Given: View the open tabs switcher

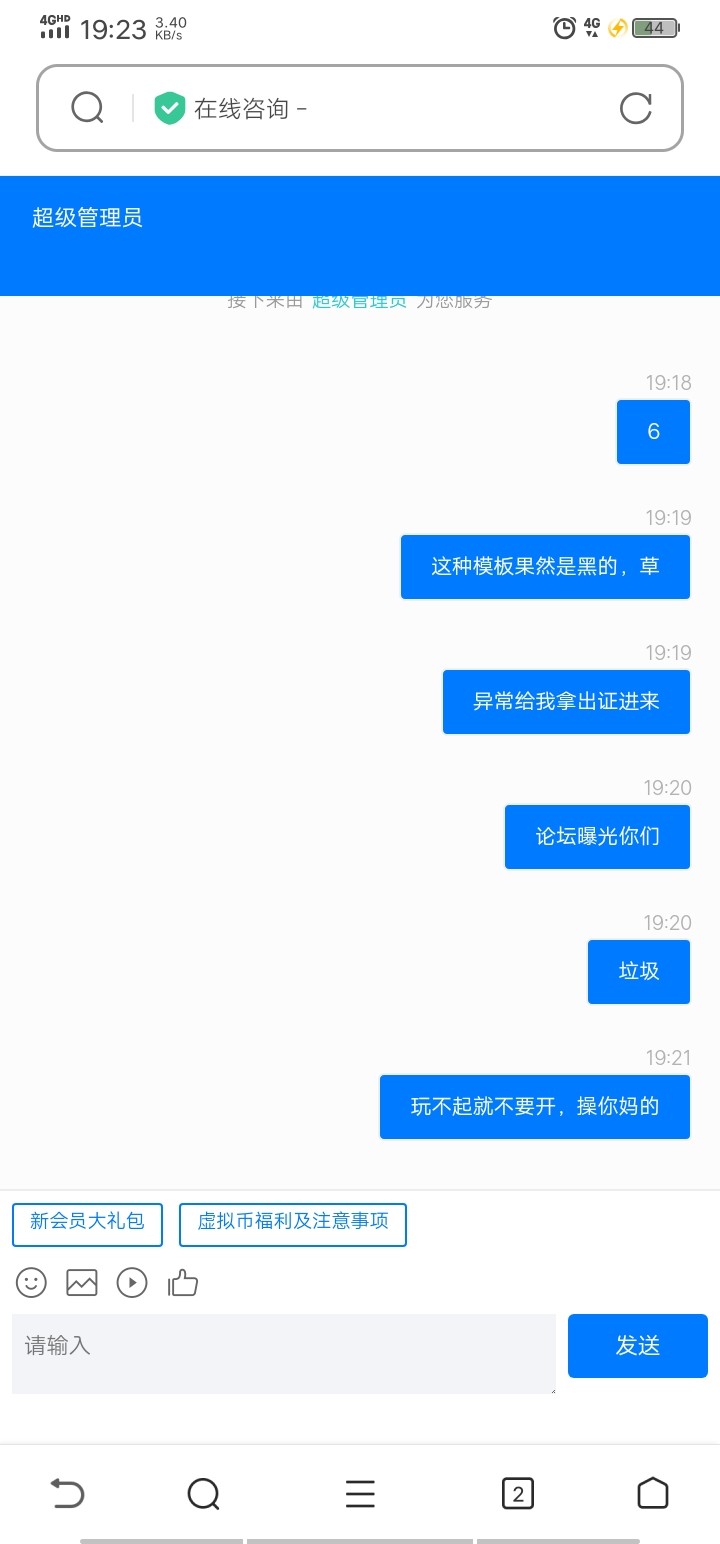Looking at the screenshot, I should pos(517,1494).
